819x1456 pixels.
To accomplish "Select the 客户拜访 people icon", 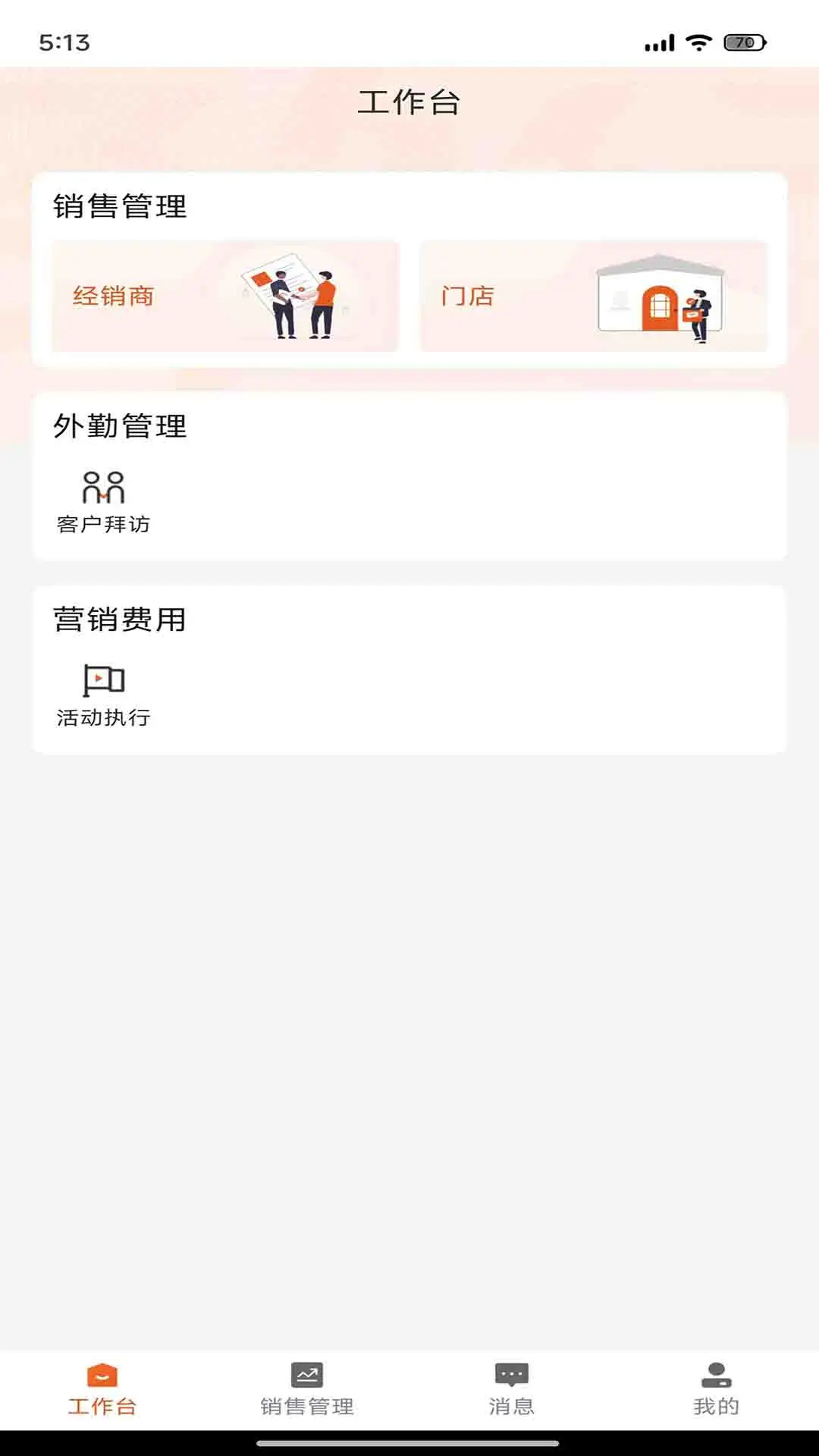I will [104, 485].
